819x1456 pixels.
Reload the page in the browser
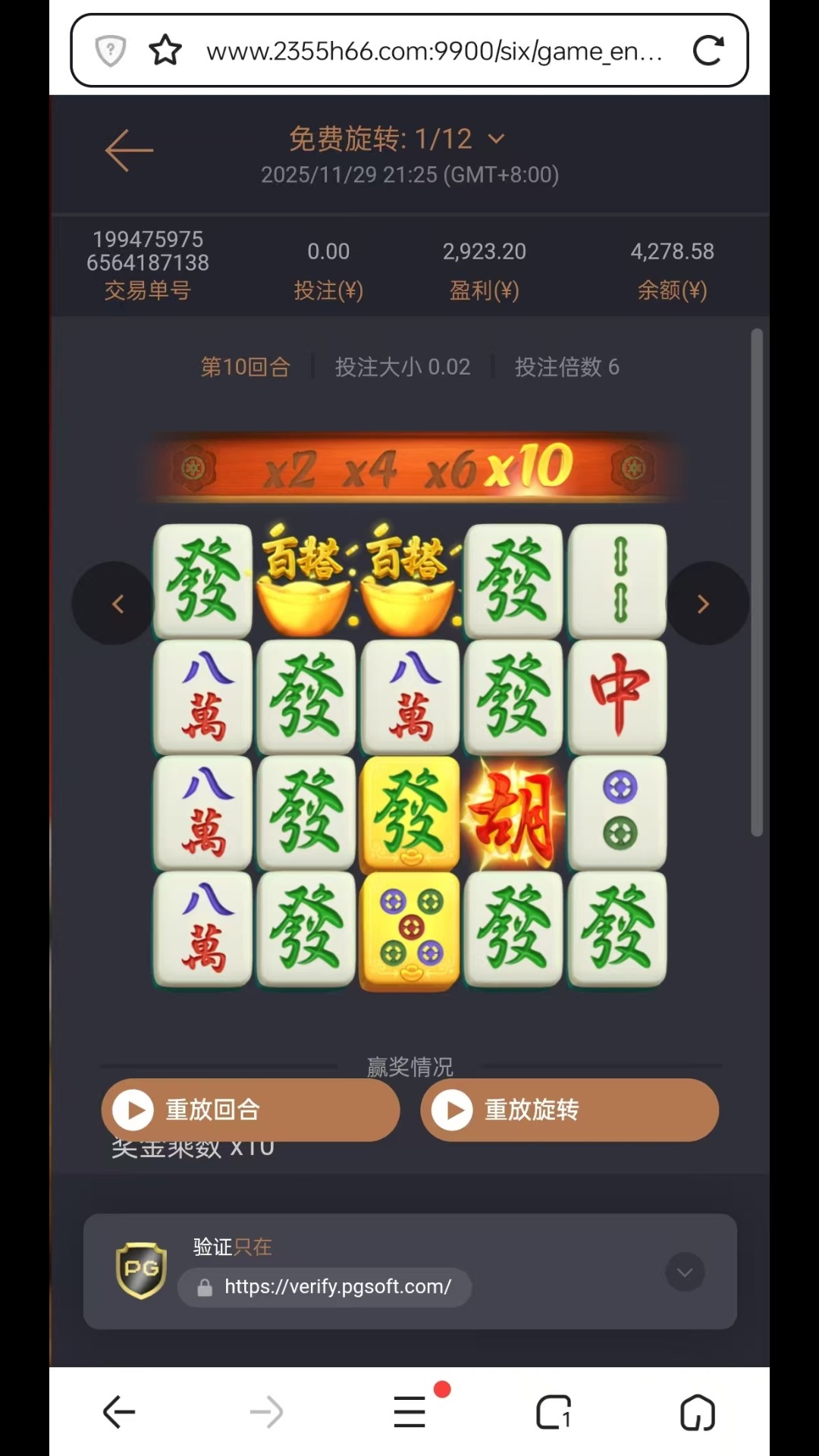[x=708, y=51]
